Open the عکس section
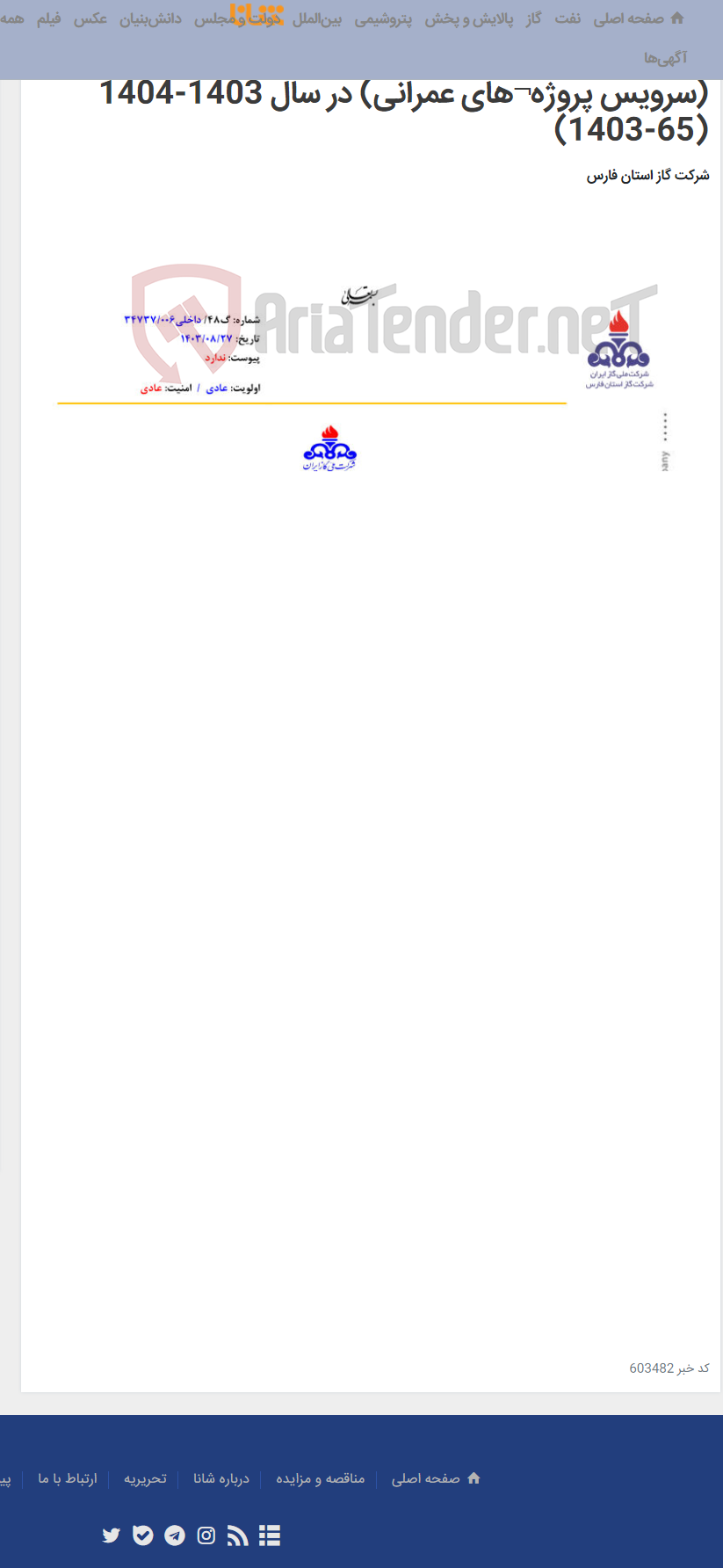The height and width of the screenshot is (1568, 723). [x=90, y=18]
